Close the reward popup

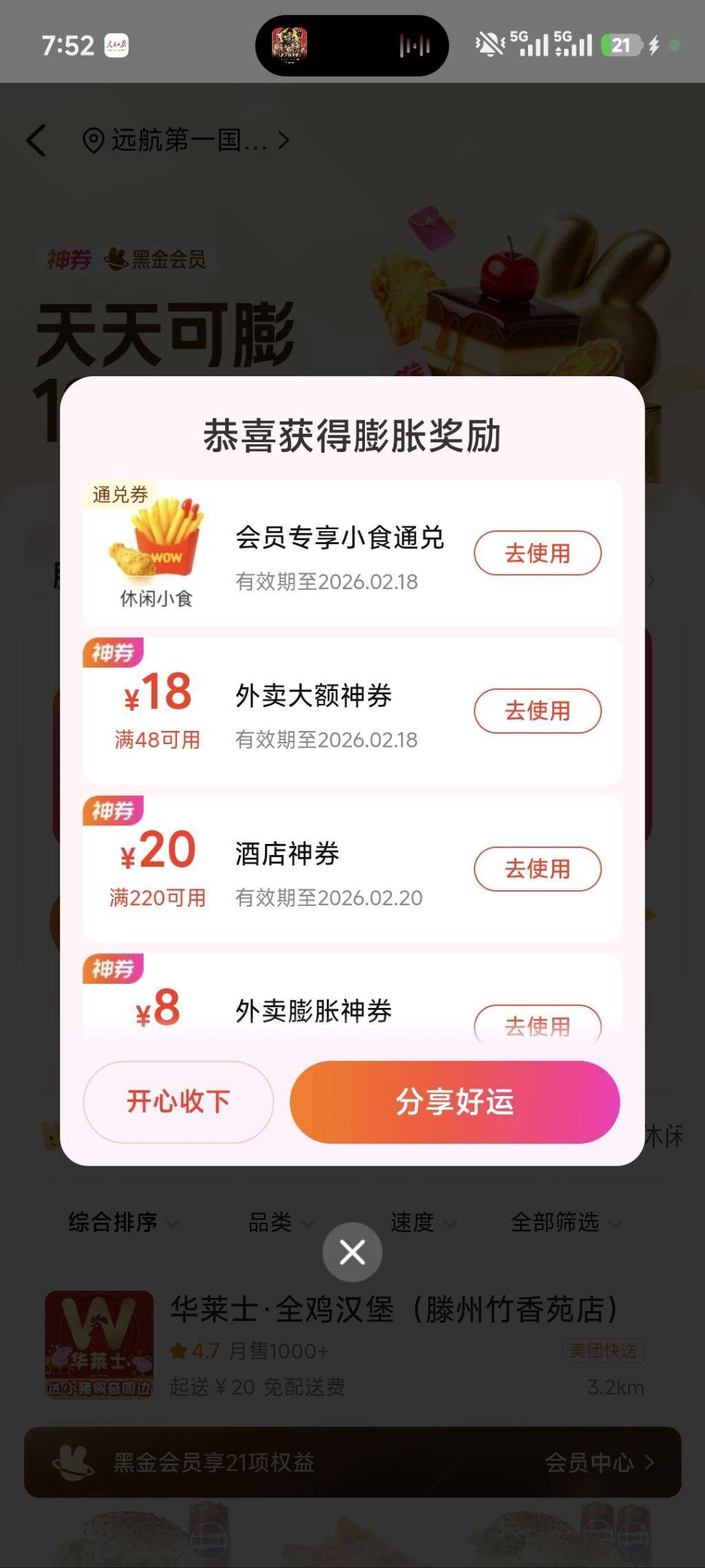tap(352, 1252)
